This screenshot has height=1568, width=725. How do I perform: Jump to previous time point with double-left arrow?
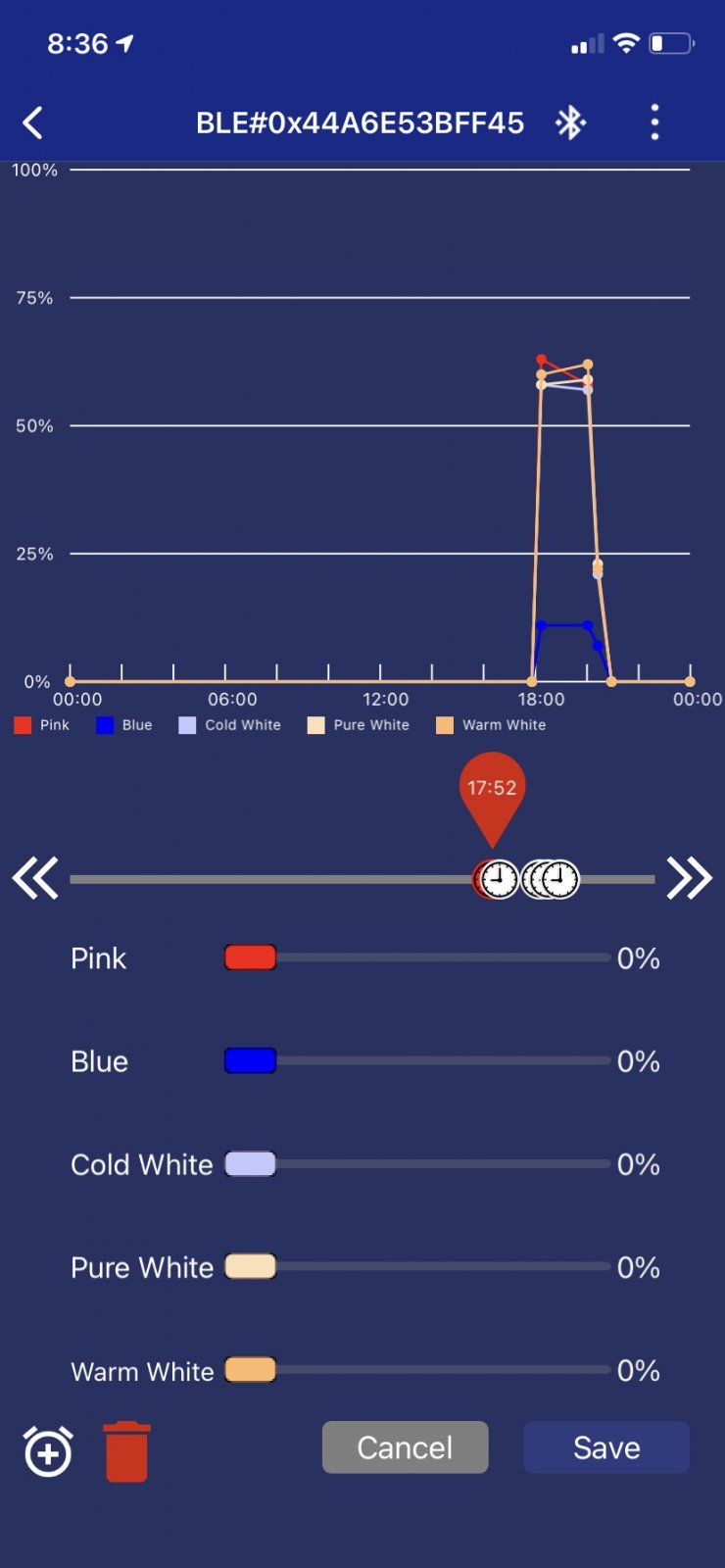pos(35,878)
